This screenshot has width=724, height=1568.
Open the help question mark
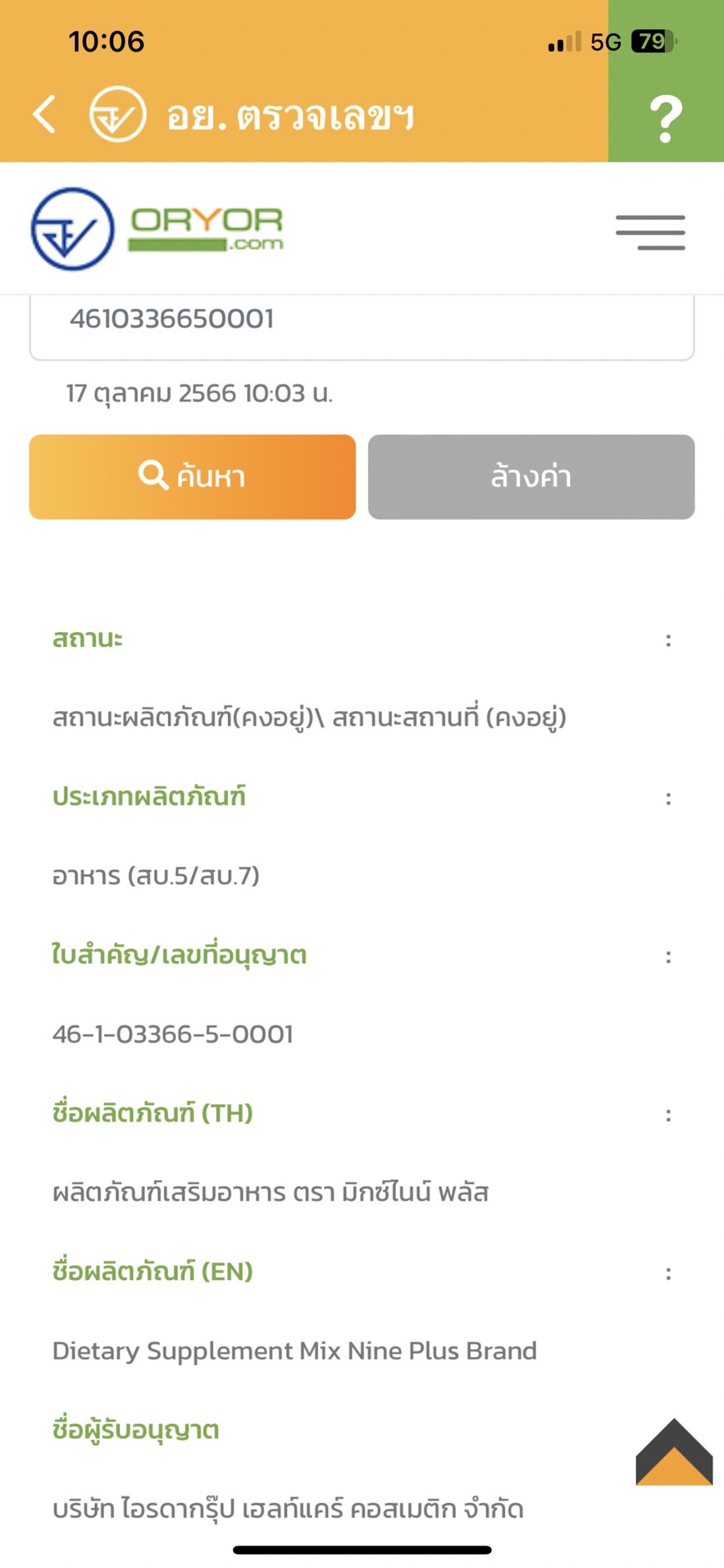coord(666,118)
